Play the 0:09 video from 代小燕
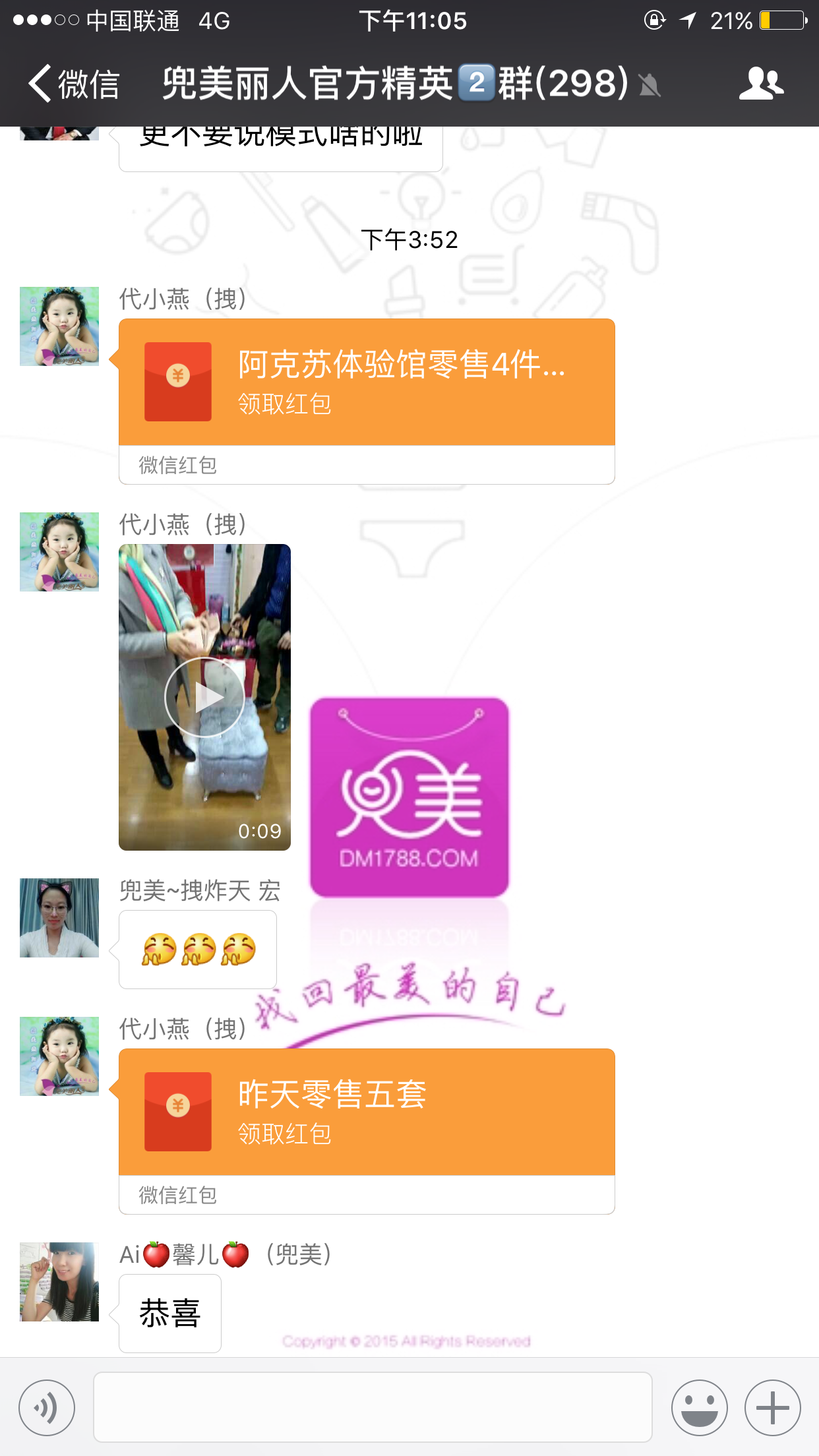Image resolution: width=819 pixels, height=1456 pixels. point(204,697)
